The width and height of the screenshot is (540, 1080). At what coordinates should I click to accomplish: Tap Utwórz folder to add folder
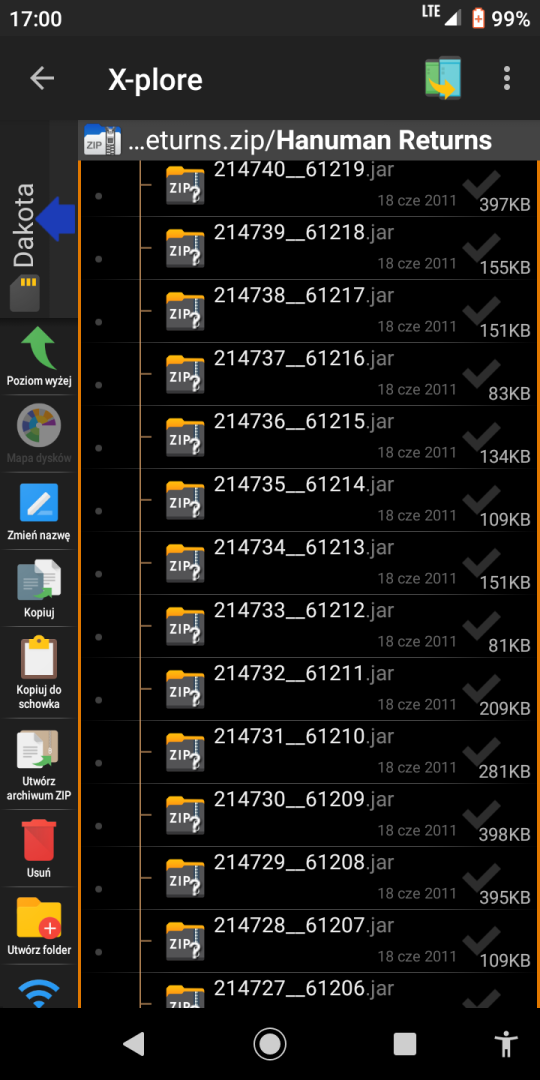39,926
